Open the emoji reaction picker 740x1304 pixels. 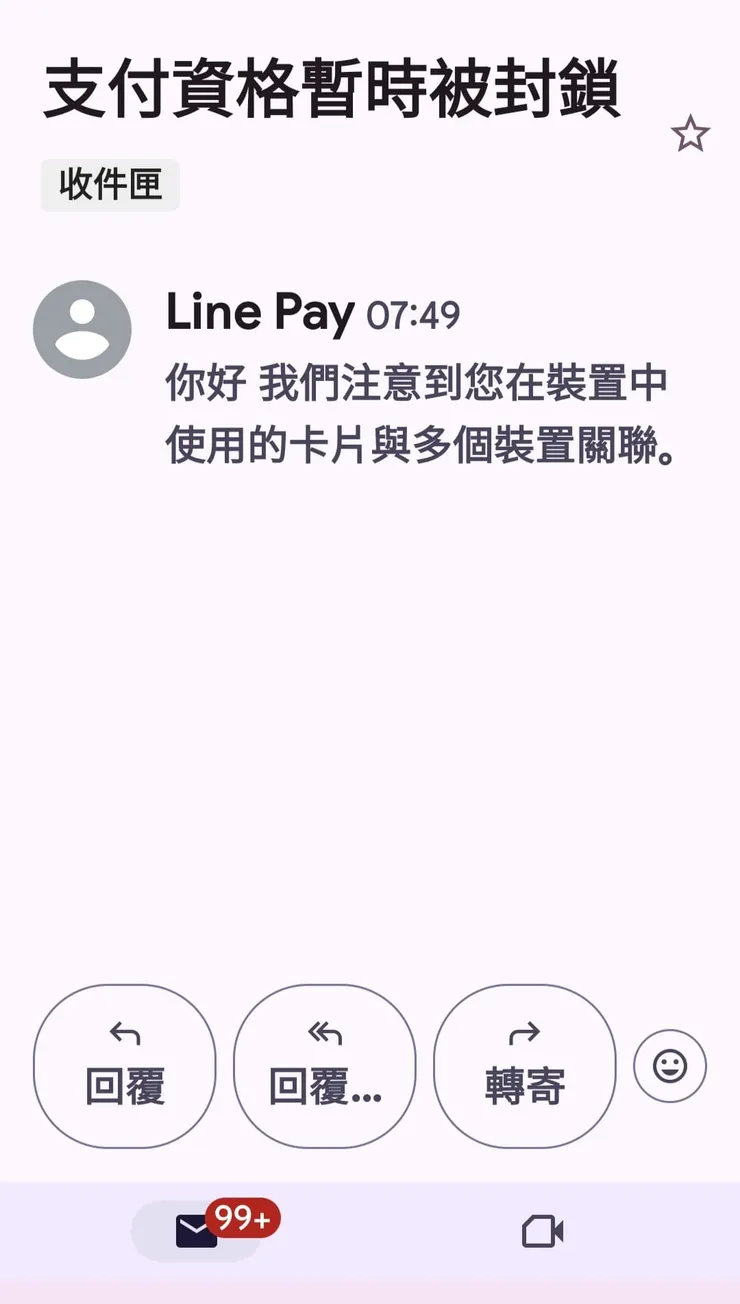click(x=669, y=1067)
